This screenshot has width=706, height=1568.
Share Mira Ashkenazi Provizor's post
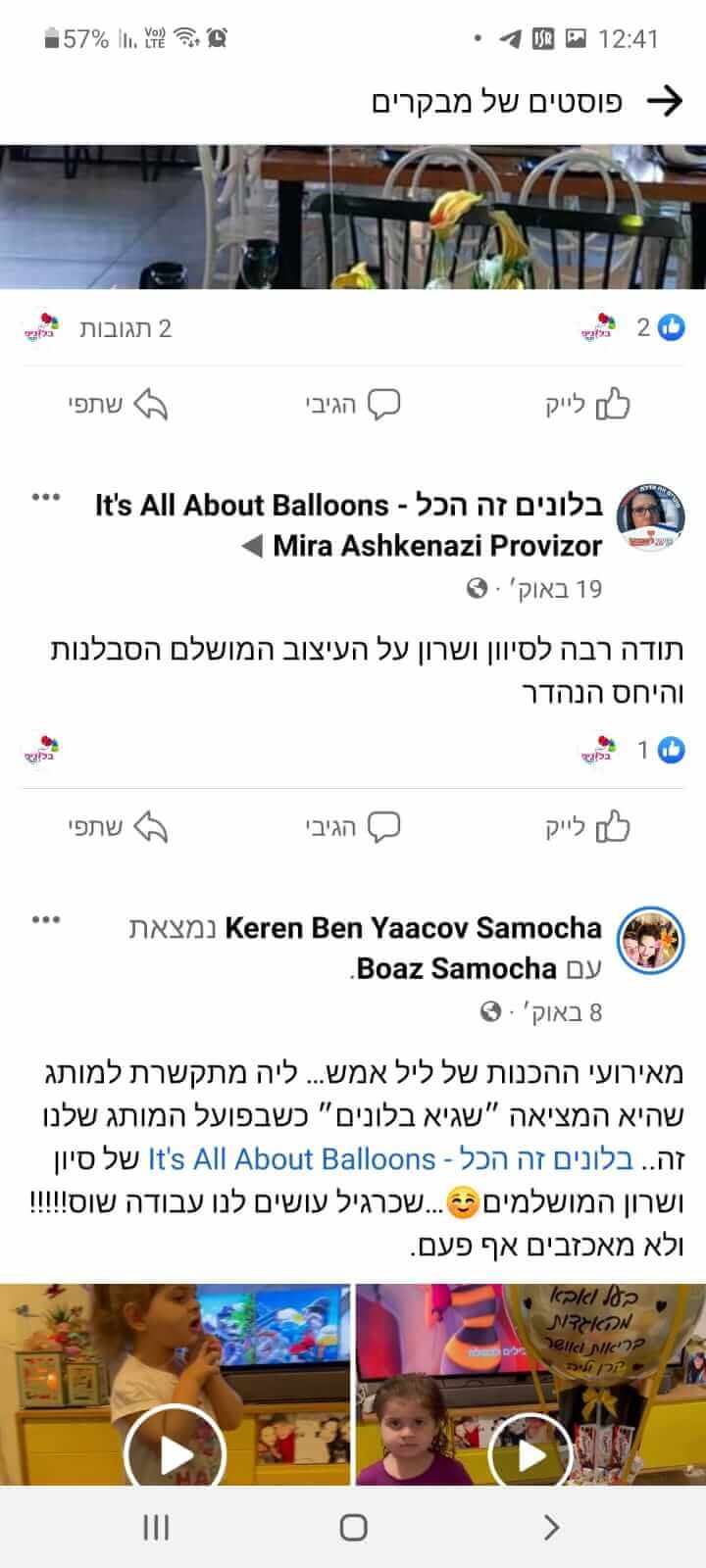pos(118,827)
